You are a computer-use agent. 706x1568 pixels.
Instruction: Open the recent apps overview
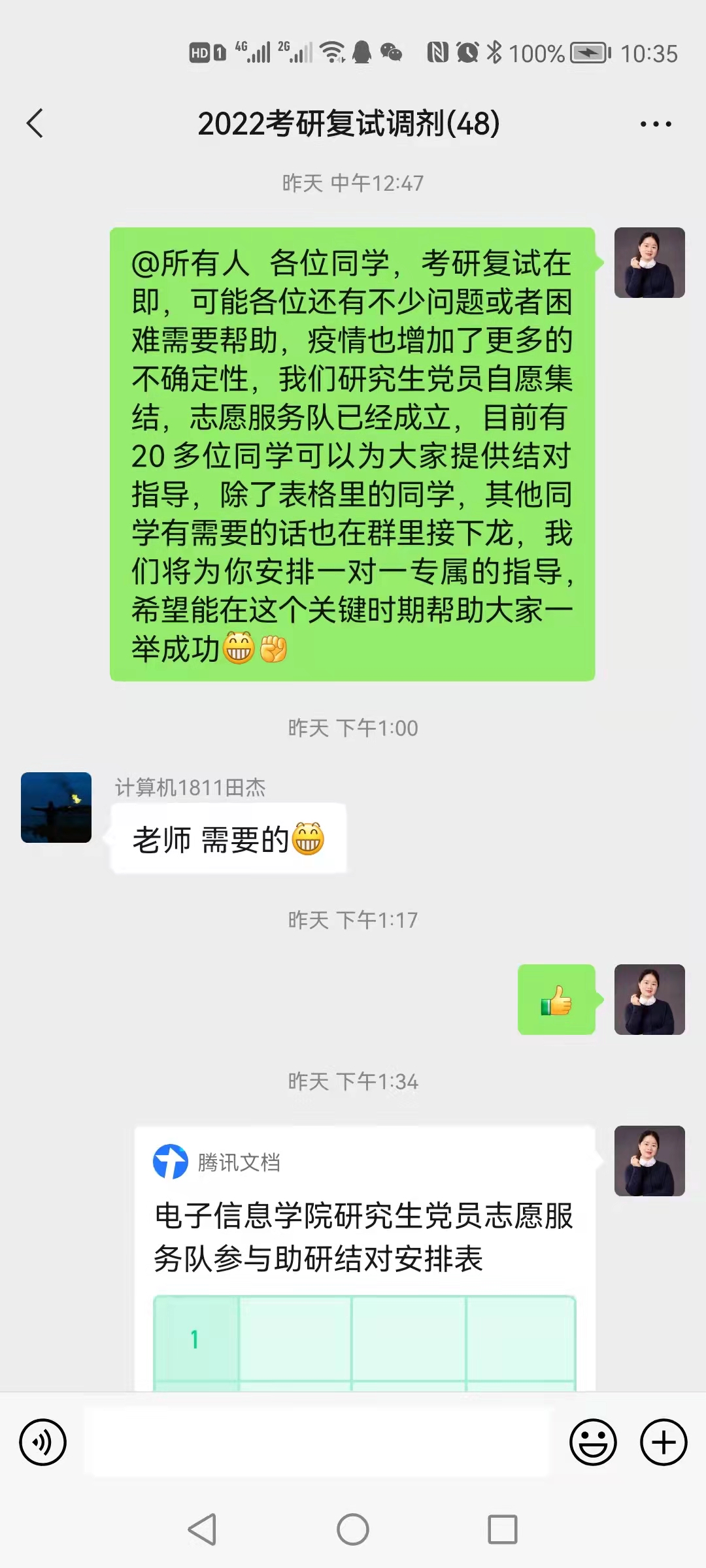502,1529
